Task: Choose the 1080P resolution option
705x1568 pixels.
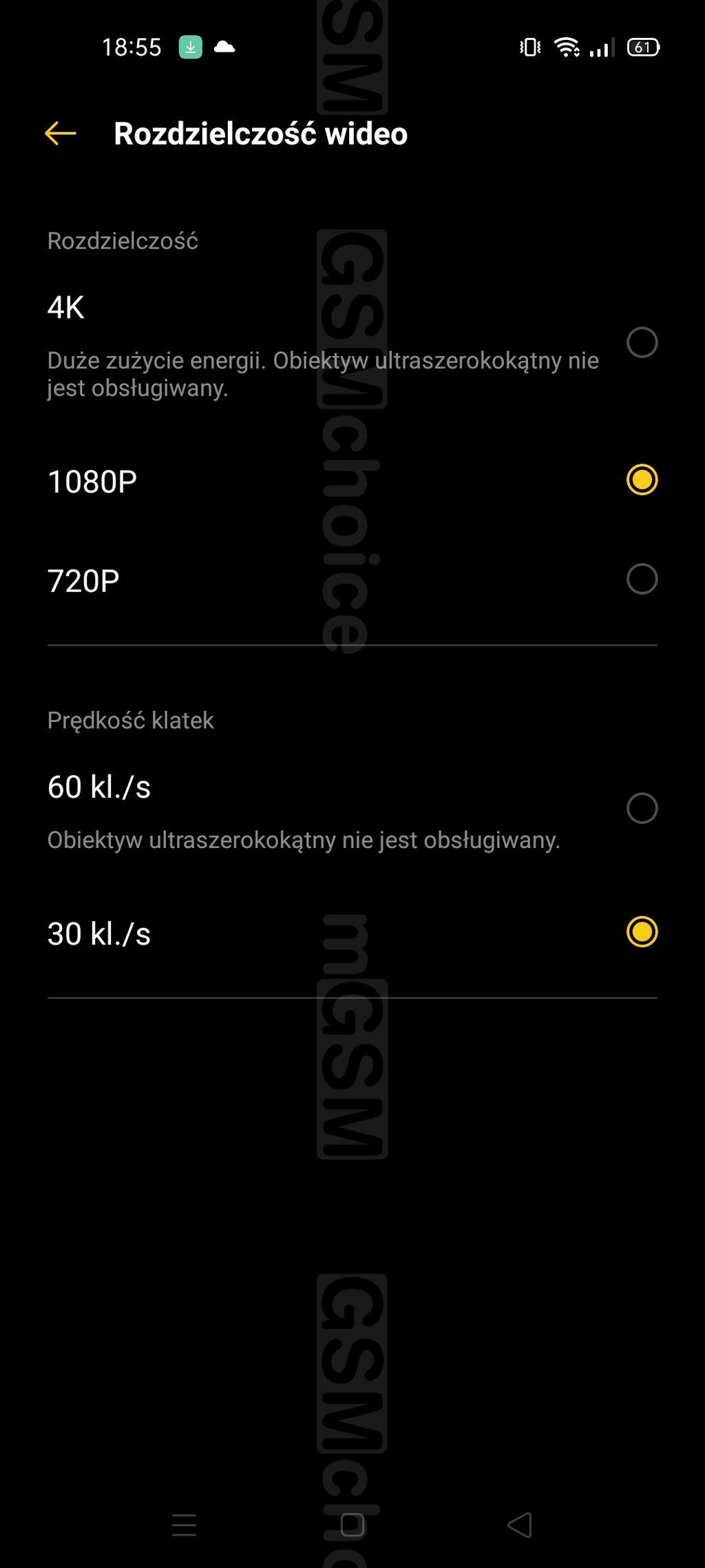Action: [352, 480]
